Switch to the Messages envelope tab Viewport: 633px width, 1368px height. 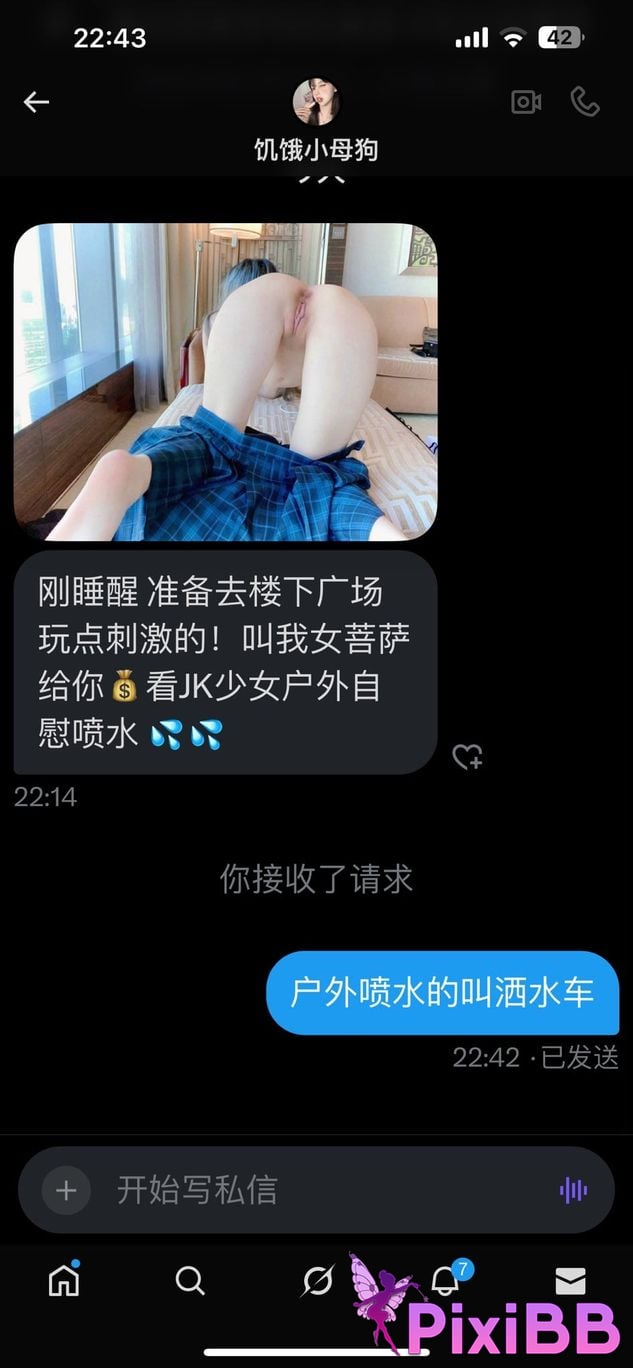pyautogui.click(x=571, y=1280)
